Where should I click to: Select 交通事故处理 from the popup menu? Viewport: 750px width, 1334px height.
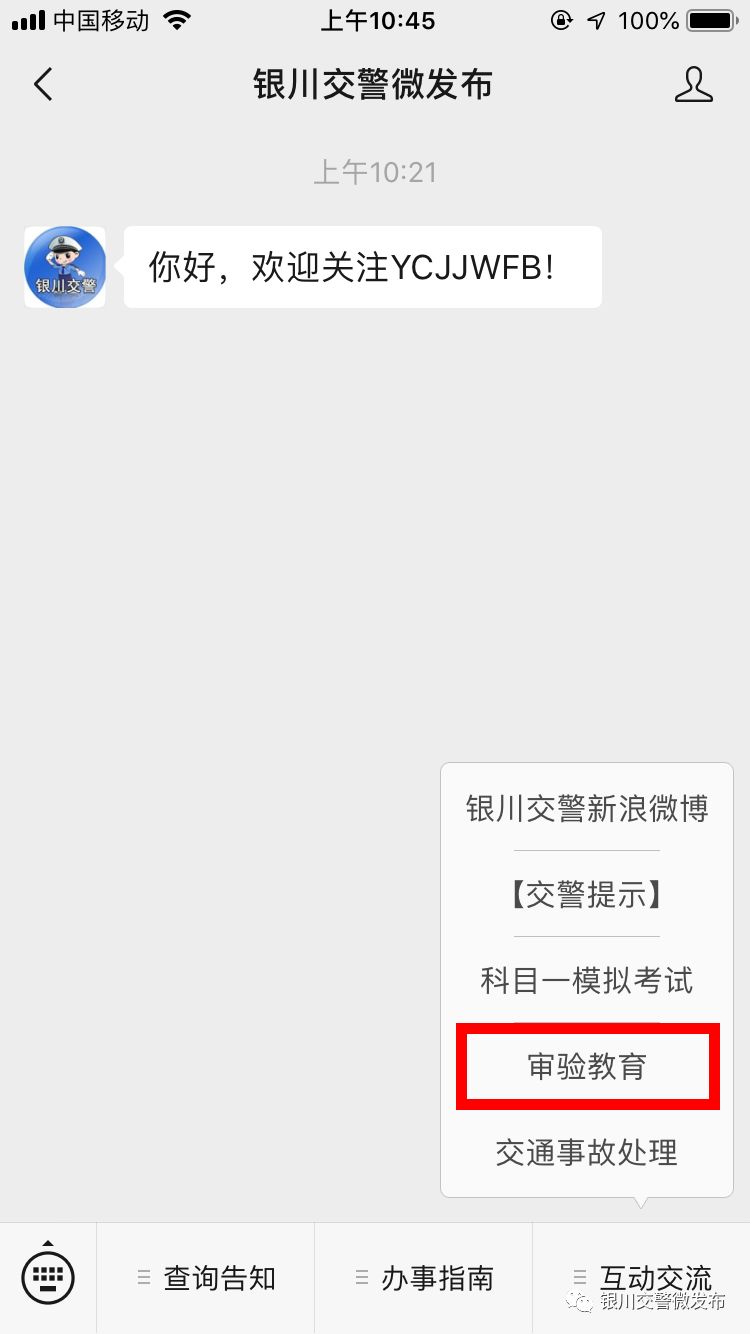pos(586,1152)
